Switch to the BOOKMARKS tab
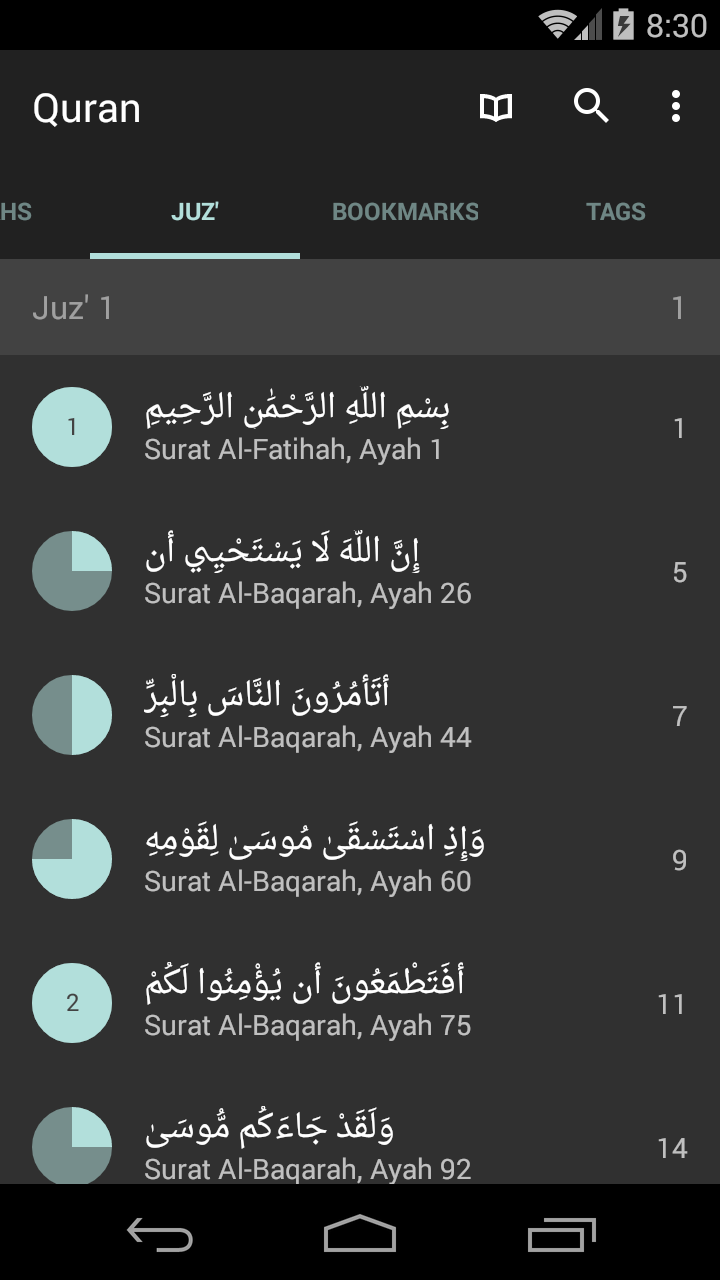 405,212
